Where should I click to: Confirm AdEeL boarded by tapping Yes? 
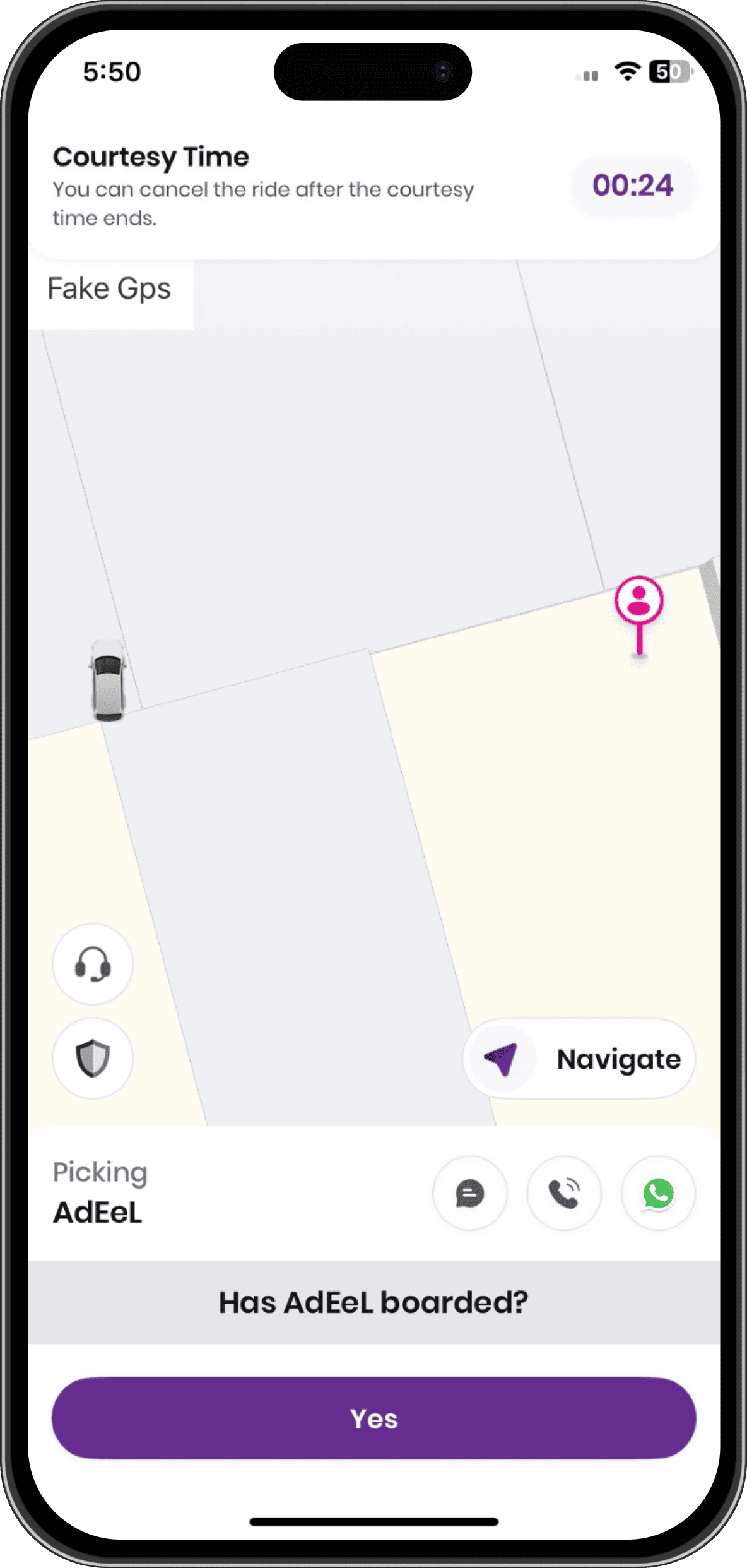tap(373, 1418)
